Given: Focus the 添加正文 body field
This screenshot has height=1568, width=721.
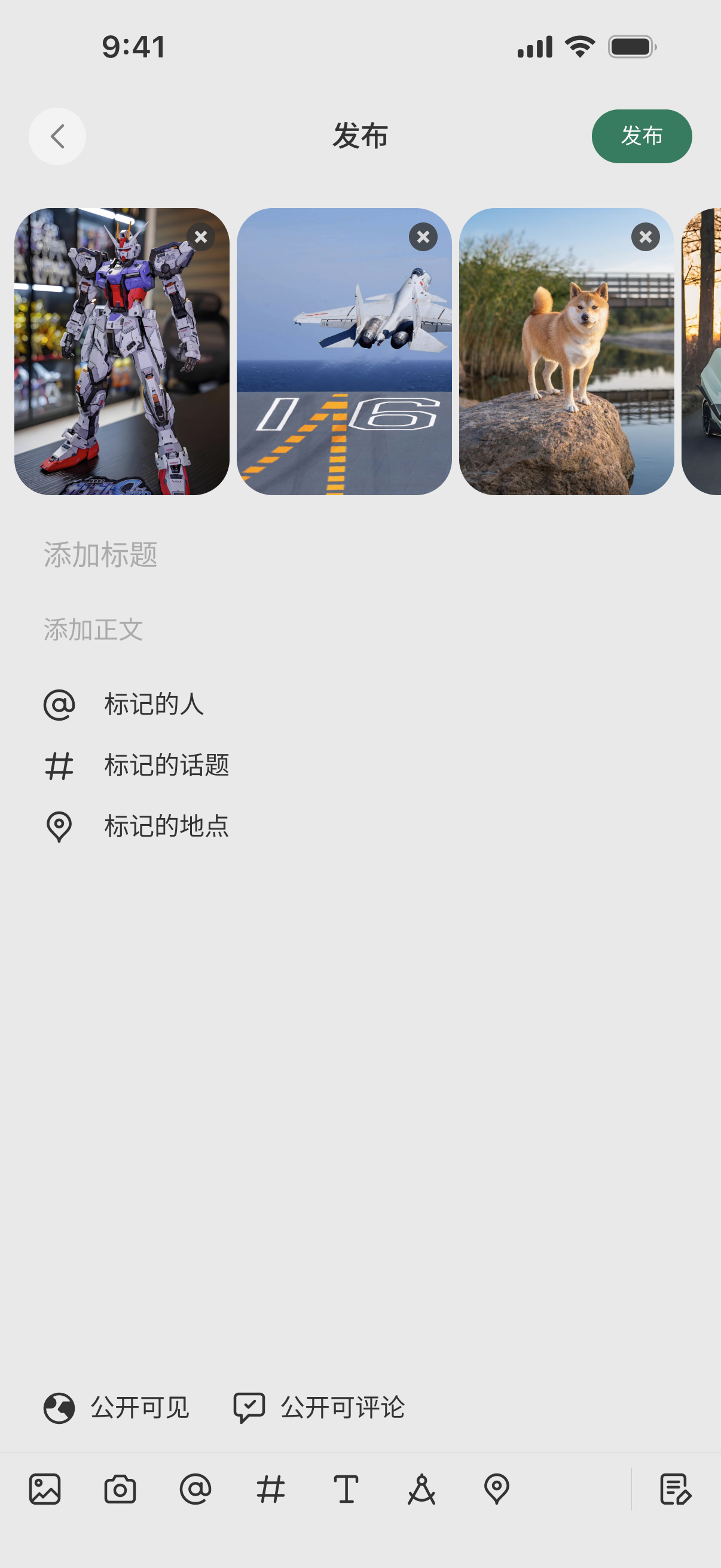Looking at the screenshot, I should [x=243, y=629].
